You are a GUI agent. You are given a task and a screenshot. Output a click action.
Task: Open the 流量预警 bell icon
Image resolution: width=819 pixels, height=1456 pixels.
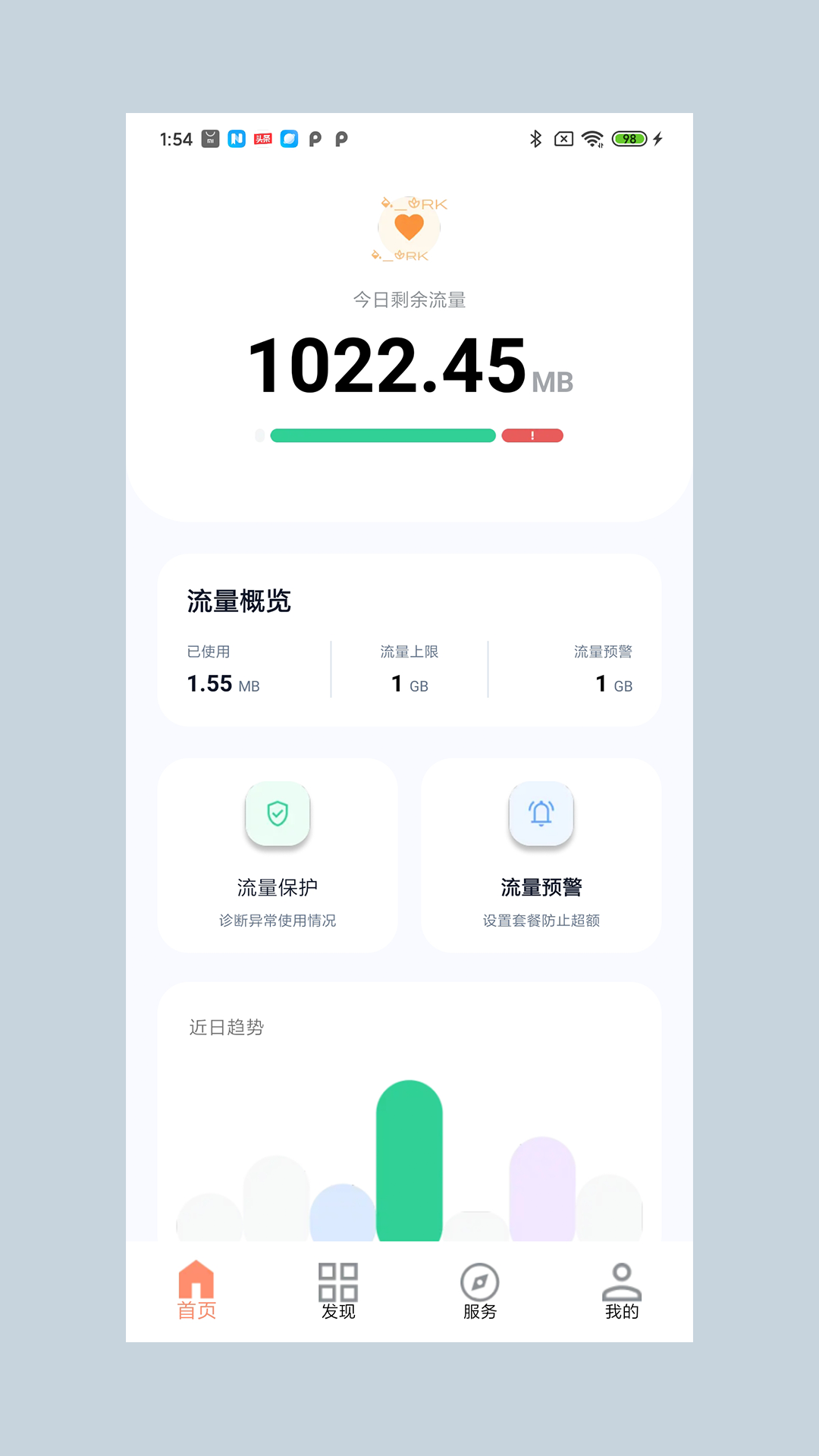[x=541, y=815]
